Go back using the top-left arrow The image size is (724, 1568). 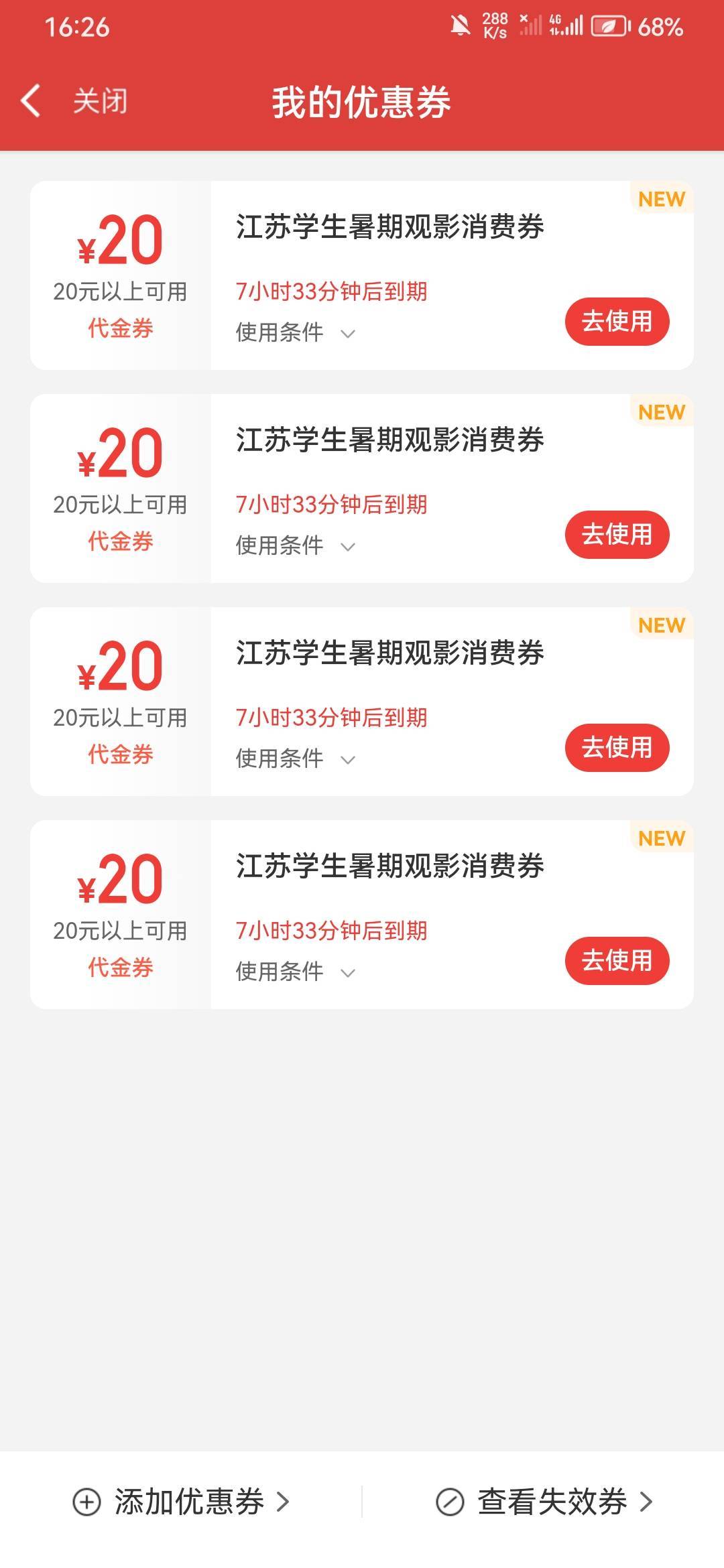(x=31, y=101)
